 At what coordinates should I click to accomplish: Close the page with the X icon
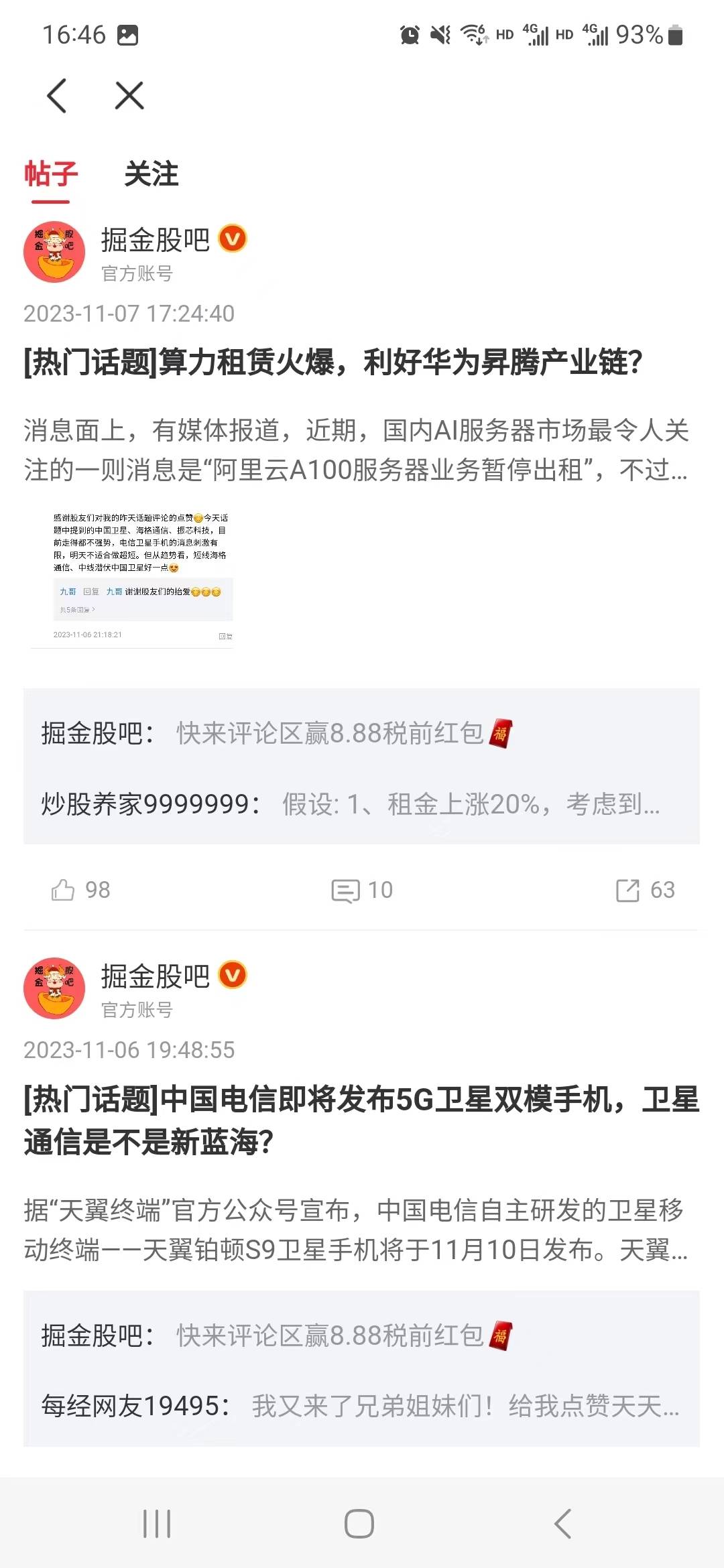[129, 96]
